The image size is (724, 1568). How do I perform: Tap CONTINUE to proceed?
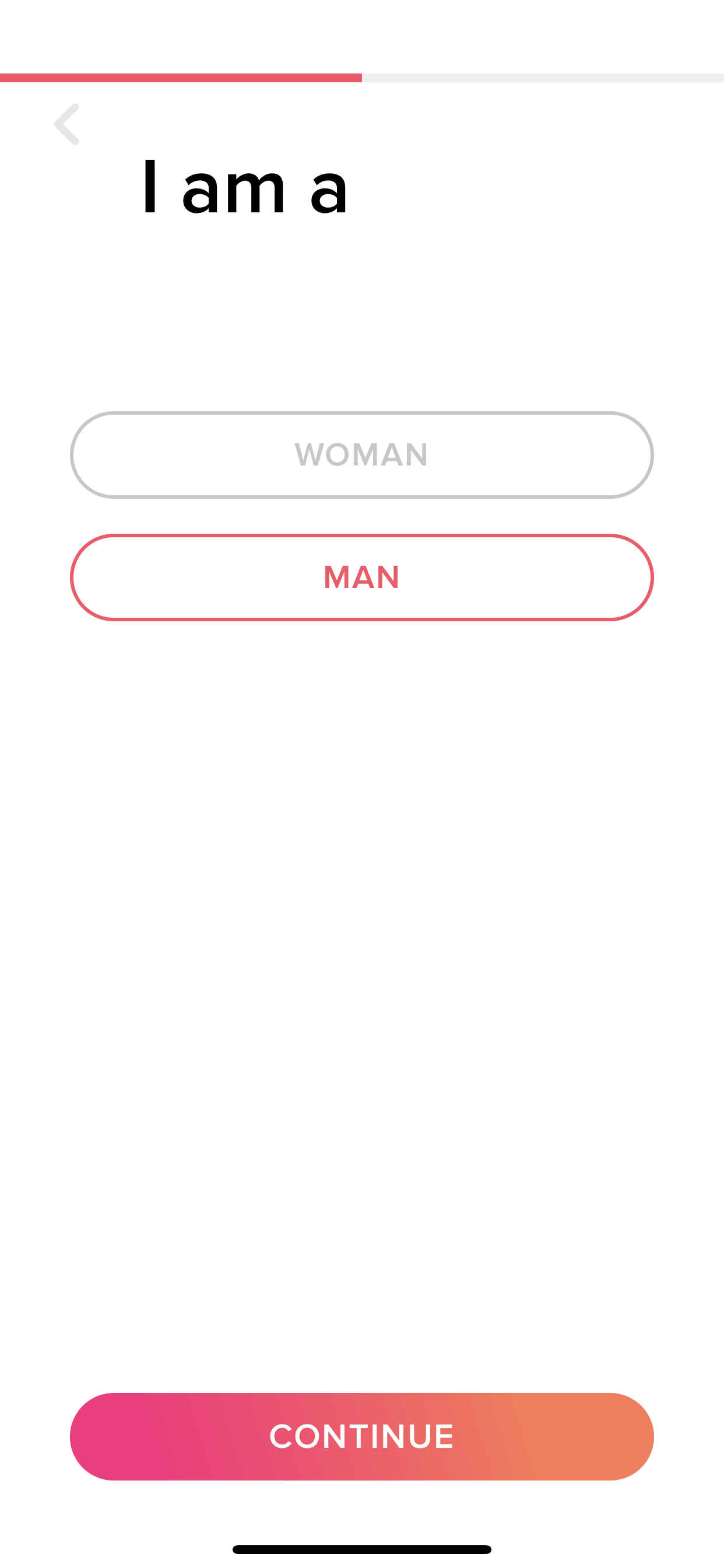[x=362, y=1436]
